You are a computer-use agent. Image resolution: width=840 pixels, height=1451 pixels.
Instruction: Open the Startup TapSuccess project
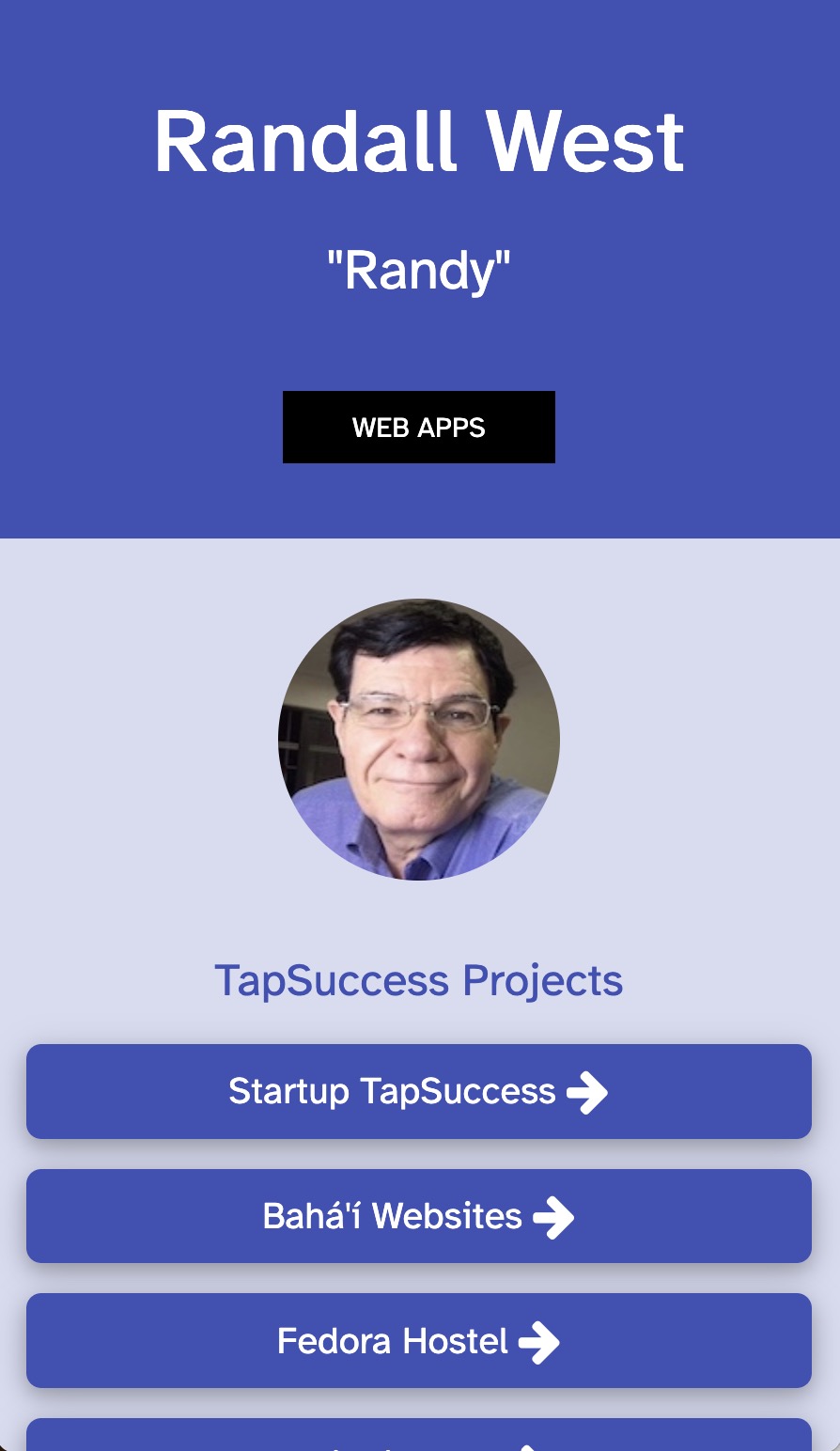click(x=419, y=1091)
